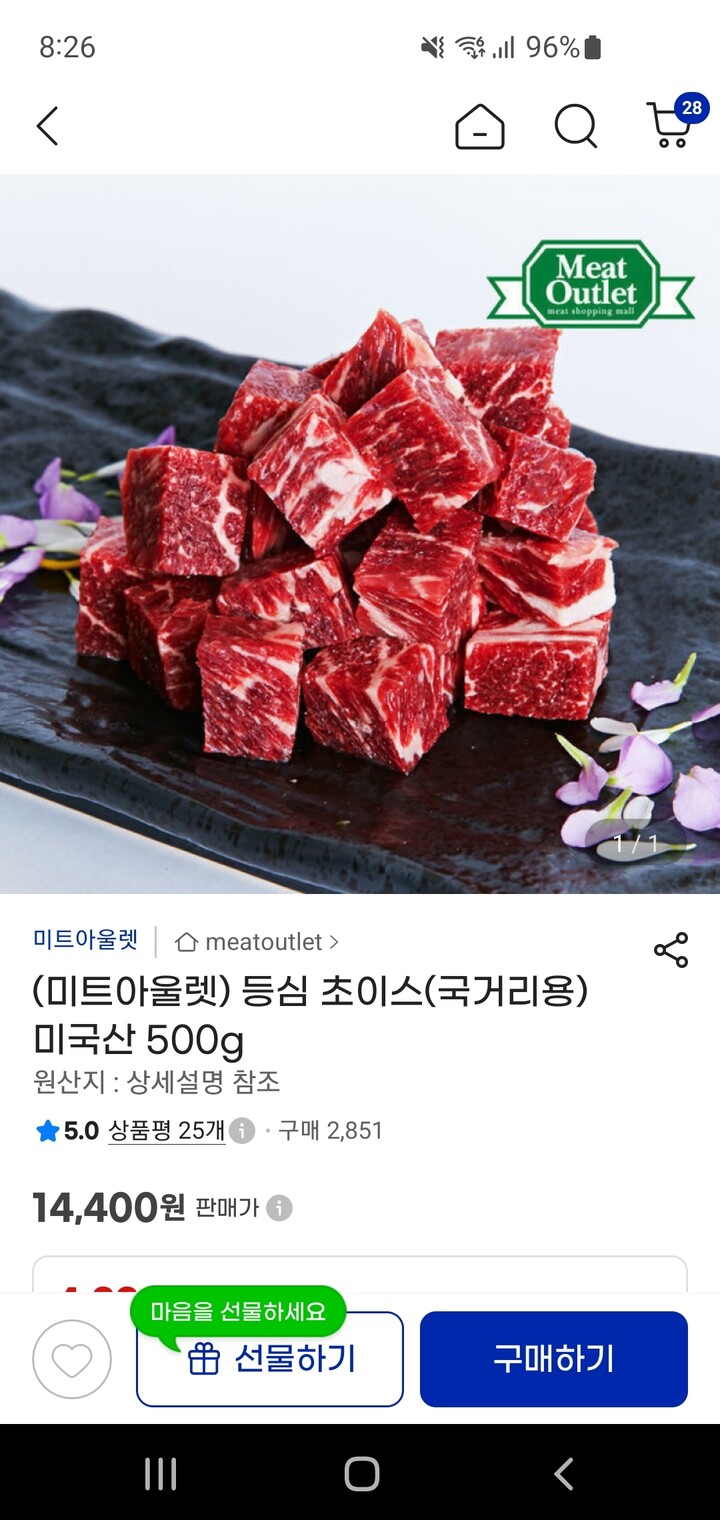This screenshot has height=1520, width=720.
Task: Open 상품평 25개 reviews
Action: (166, 1131)
